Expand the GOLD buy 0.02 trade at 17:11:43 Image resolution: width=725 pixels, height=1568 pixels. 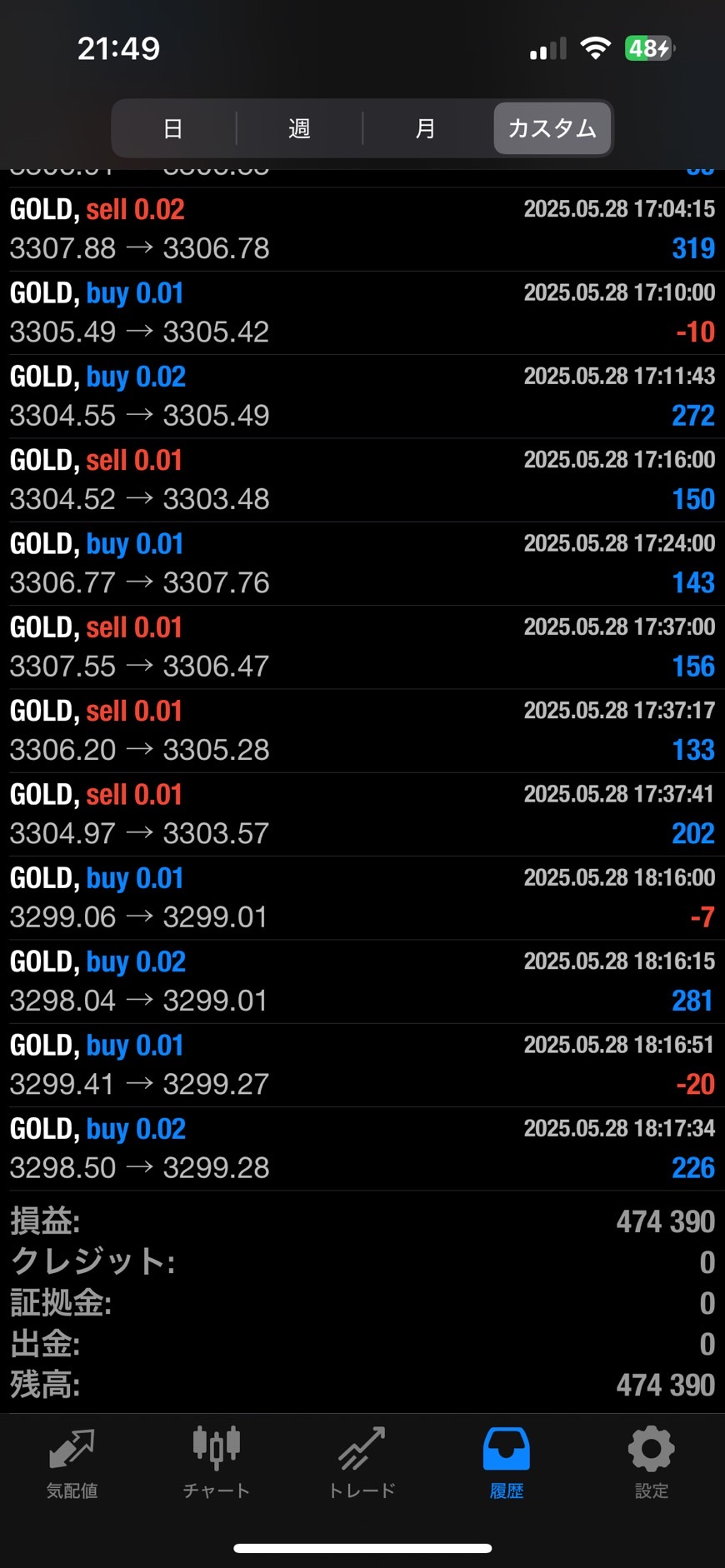click(362, 397)
